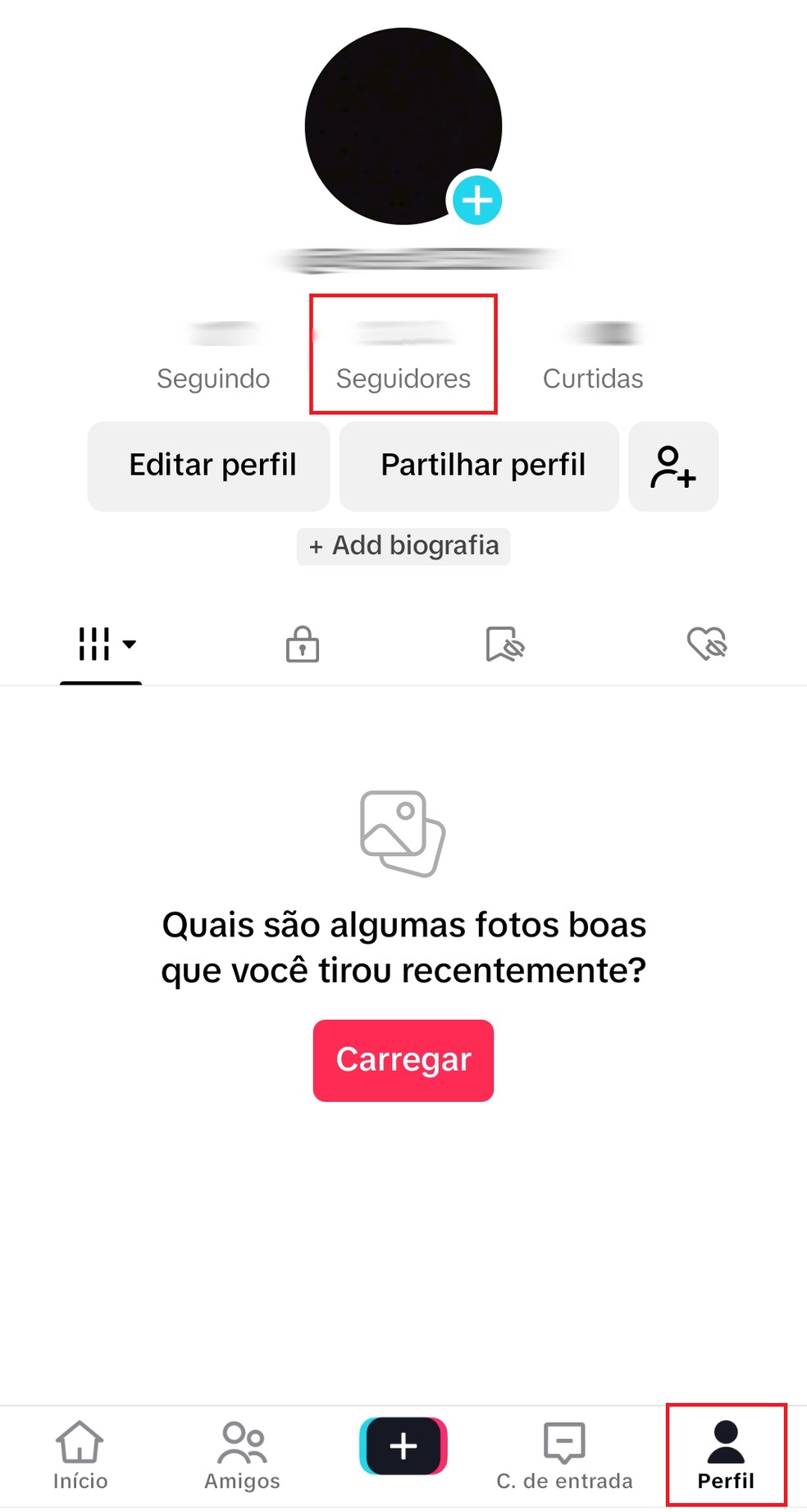Open the liked videos tab via heart icon
The image size is (807, 1512).
(706, 644)
